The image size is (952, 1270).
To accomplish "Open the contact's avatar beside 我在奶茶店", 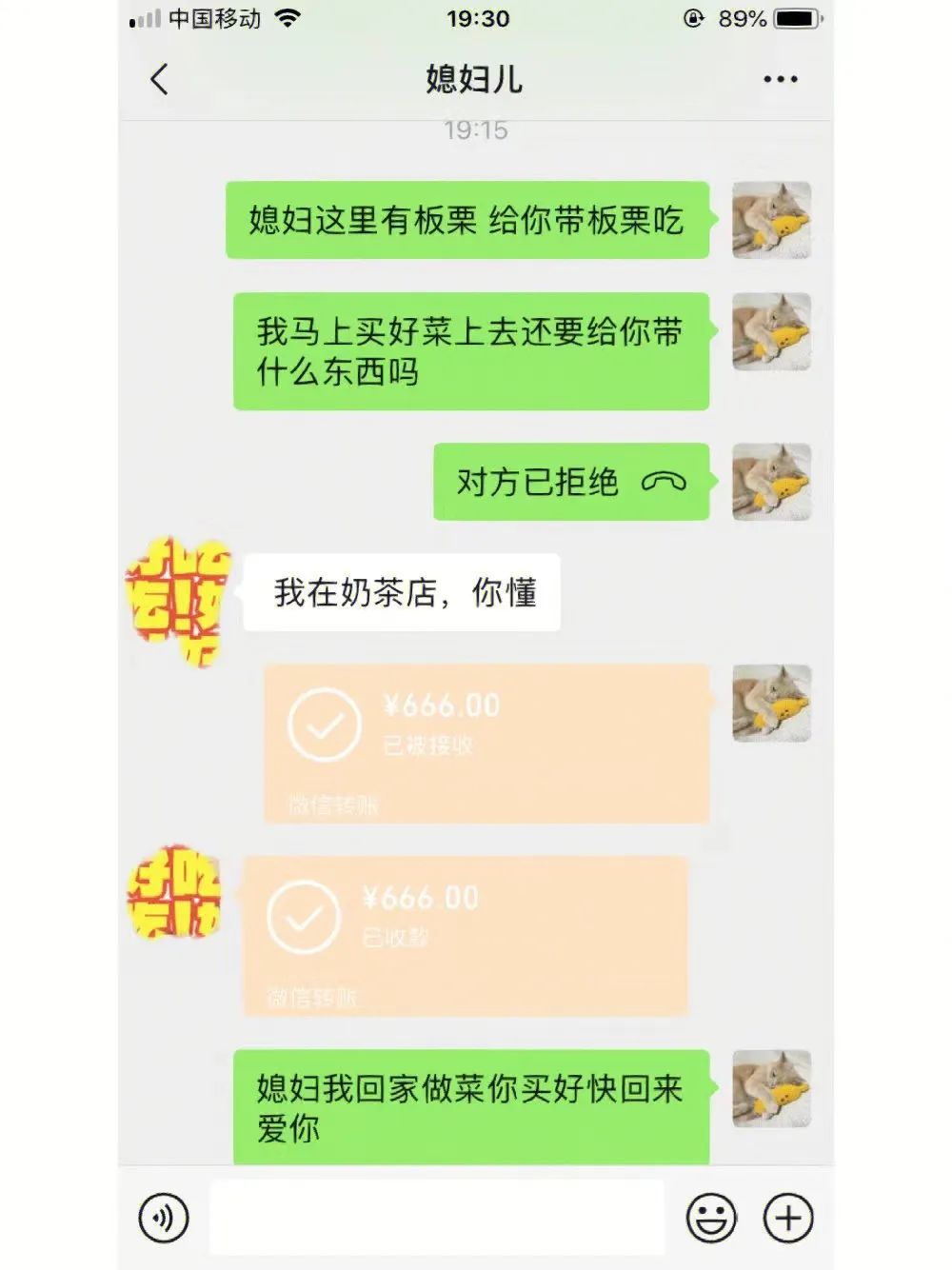I will pyautogui.click(x=174, y=600).
